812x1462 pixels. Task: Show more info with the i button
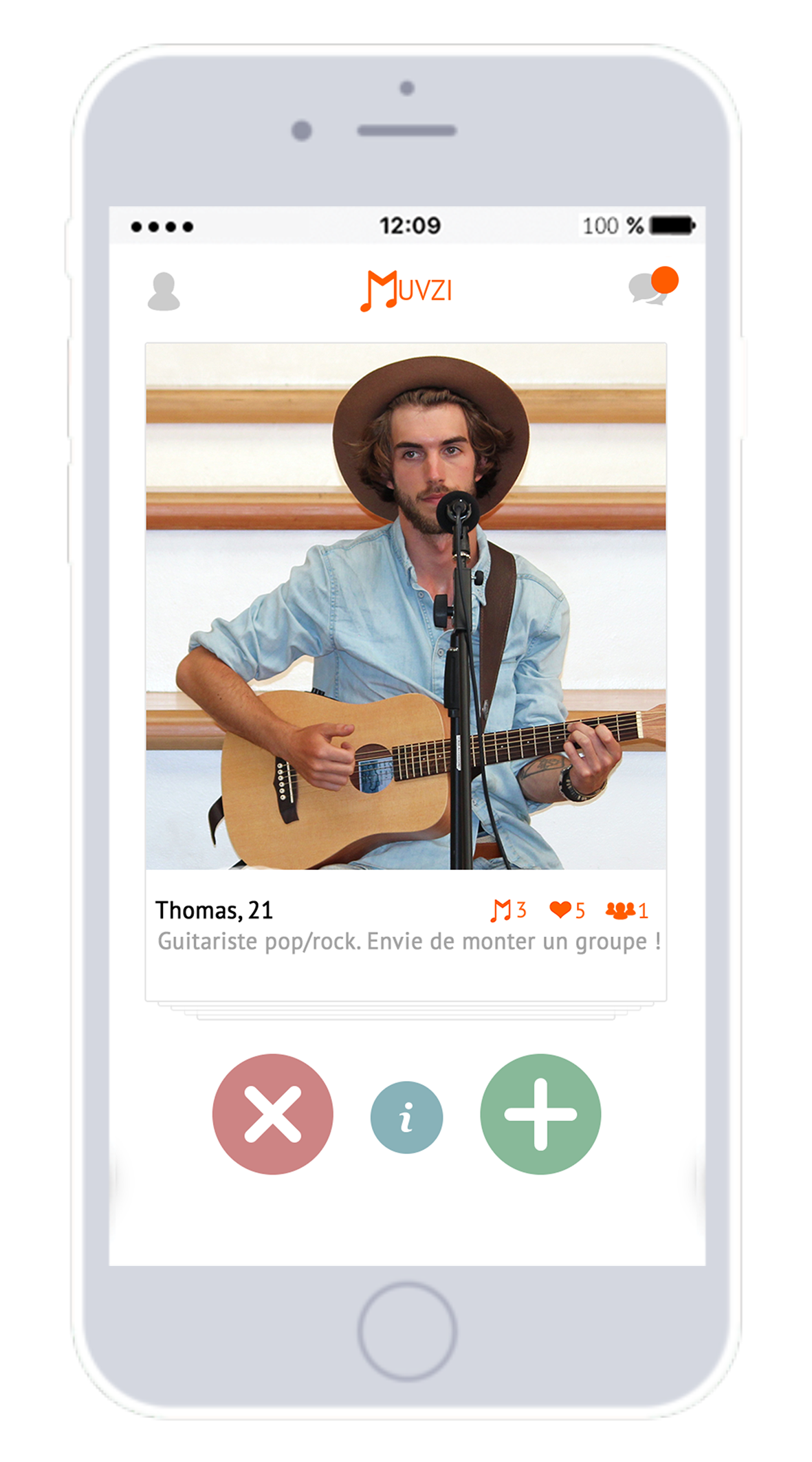point(406,1117)
